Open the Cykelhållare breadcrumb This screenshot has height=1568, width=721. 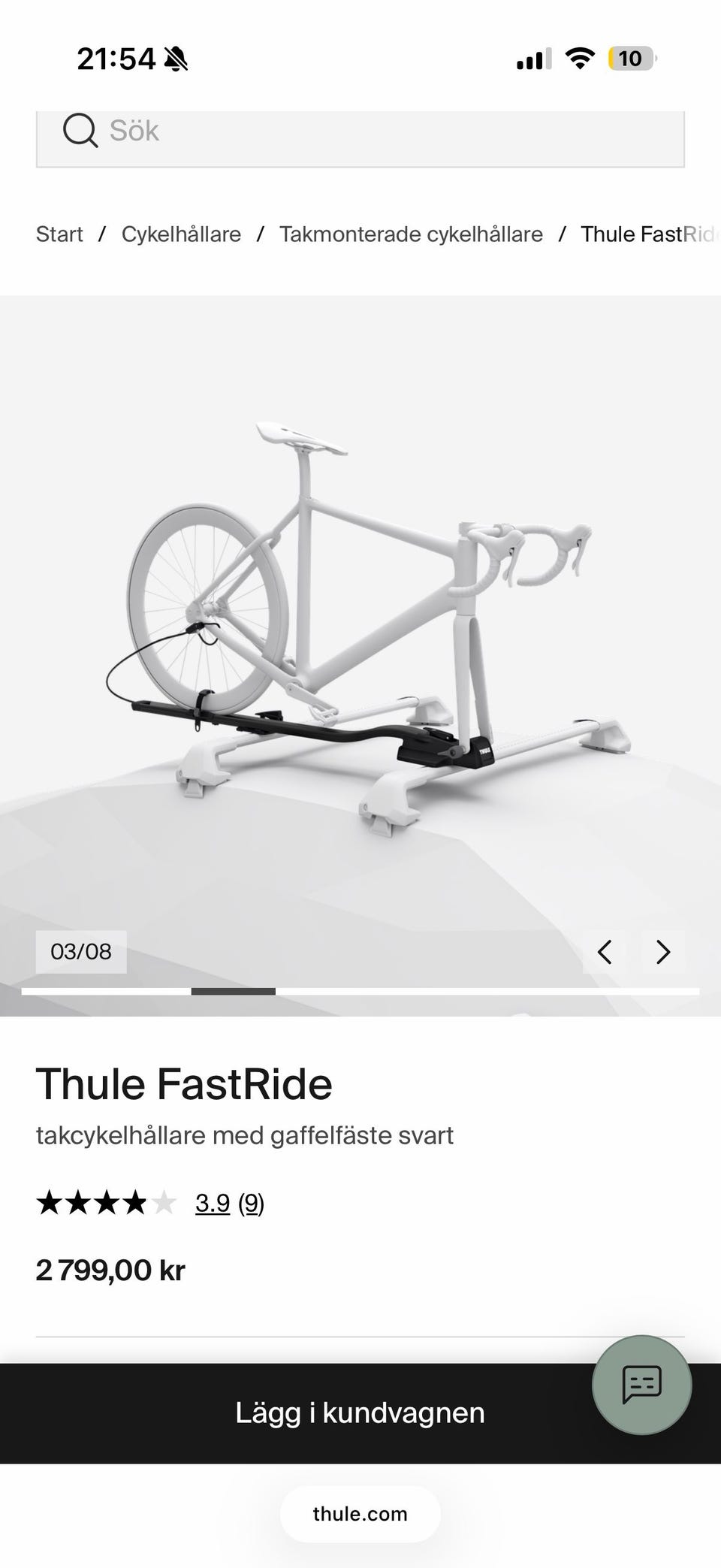(181, 234)
